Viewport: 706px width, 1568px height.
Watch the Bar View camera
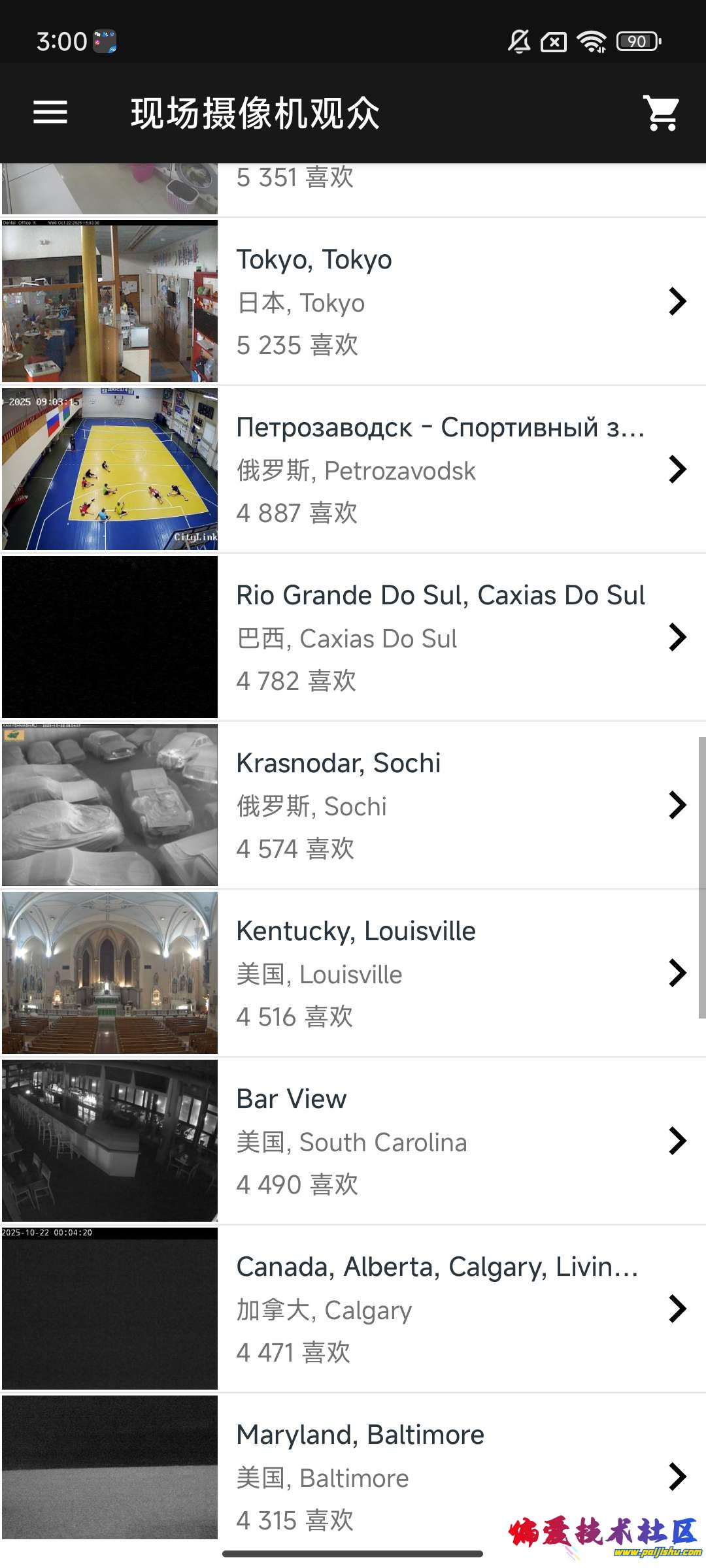[x=353, y=1141]
